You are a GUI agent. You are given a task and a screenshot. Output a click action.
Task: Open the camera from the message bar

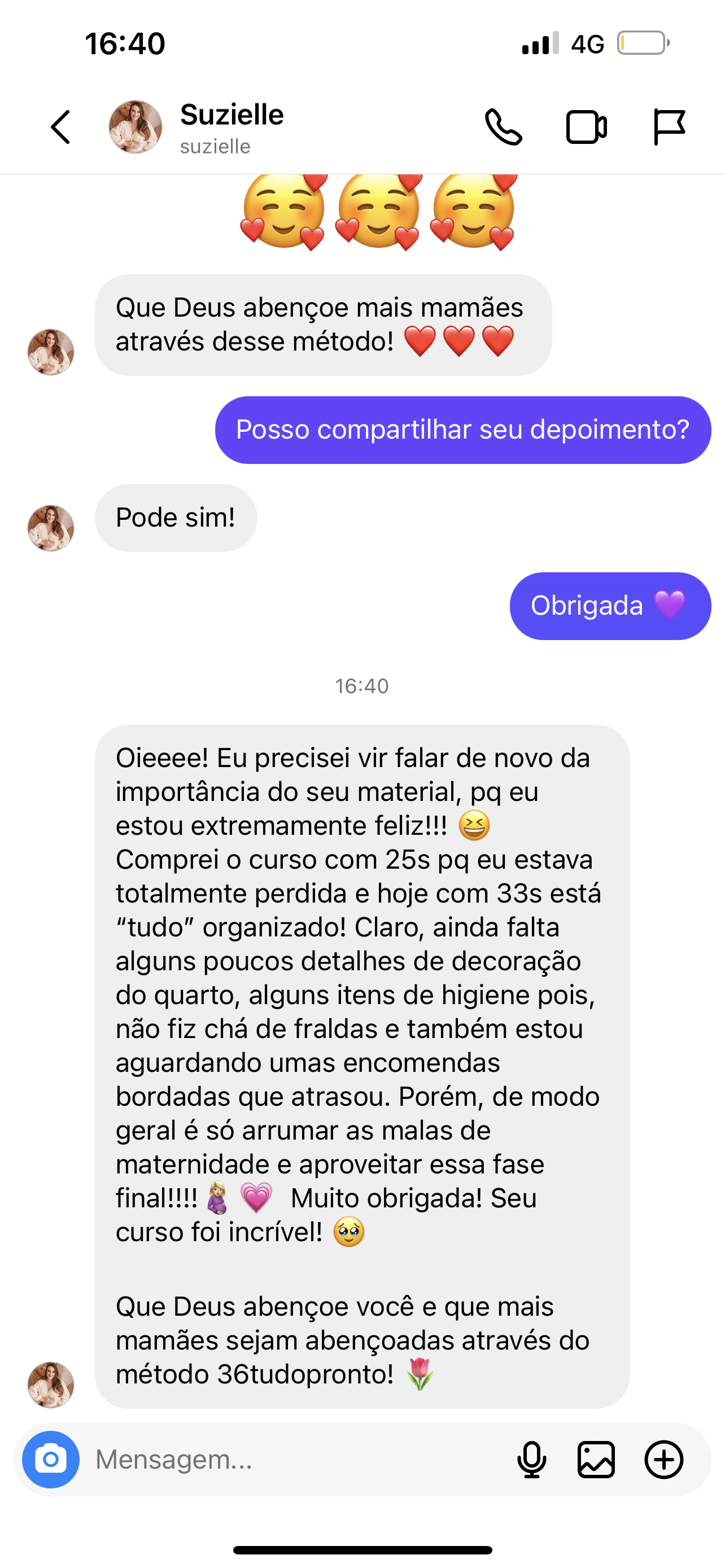(x=51, y=1459)
